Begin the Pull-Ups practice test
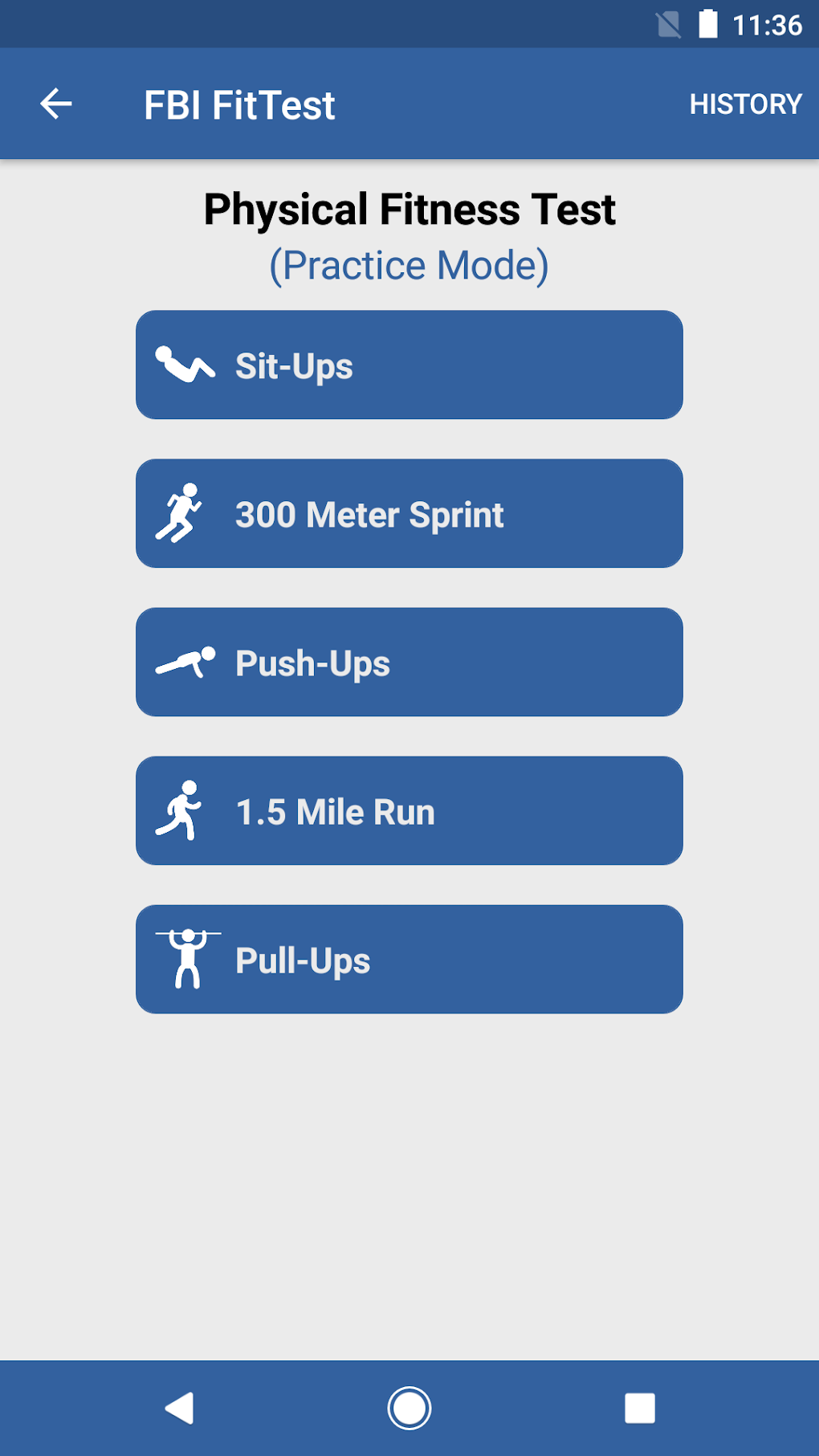 pos(409,960)
